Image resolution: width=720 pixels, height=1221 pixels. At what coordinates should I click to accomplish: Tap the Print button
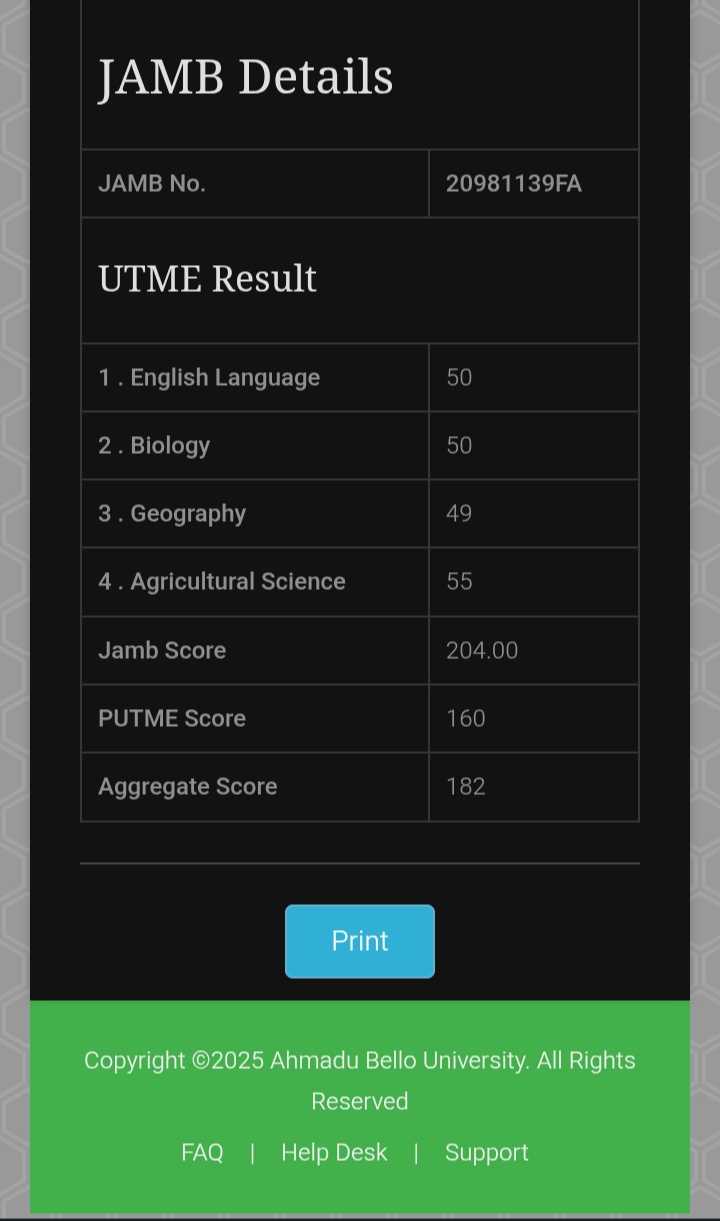click(x=359, y=941)
